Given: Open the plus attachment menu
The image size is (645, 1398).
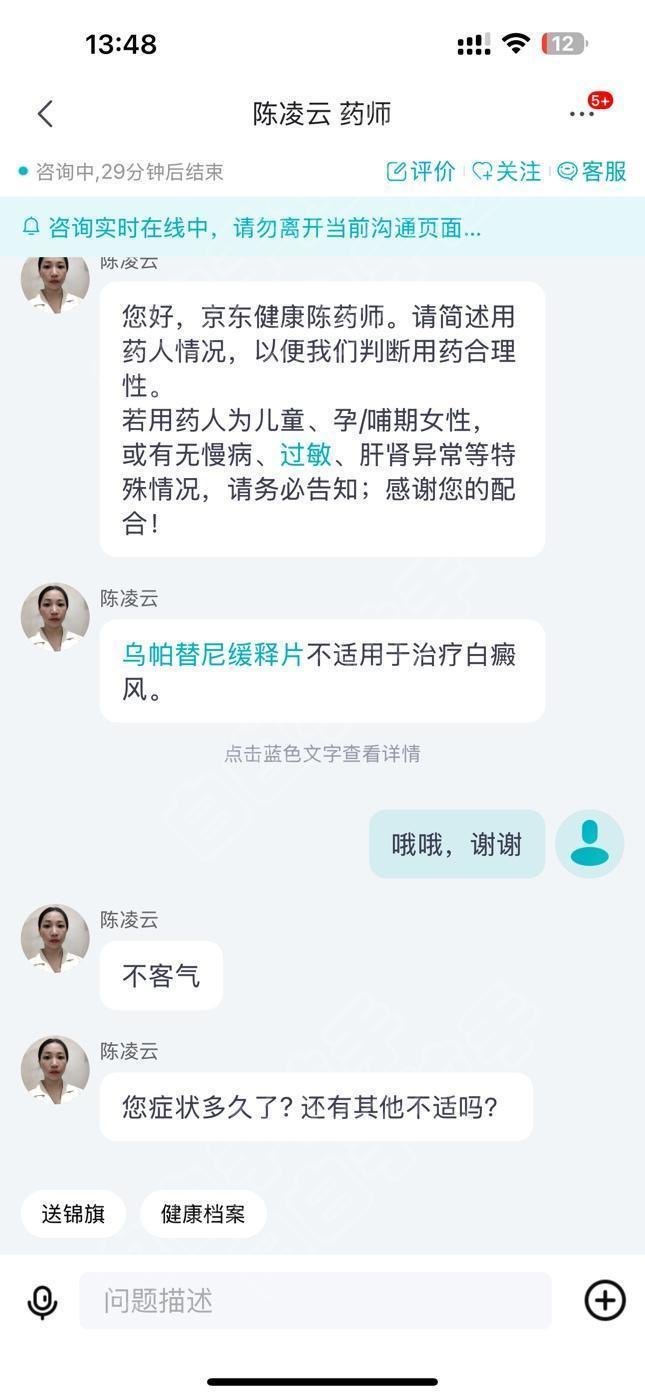Looking at the screenshot, I should tap(604, 1300).
